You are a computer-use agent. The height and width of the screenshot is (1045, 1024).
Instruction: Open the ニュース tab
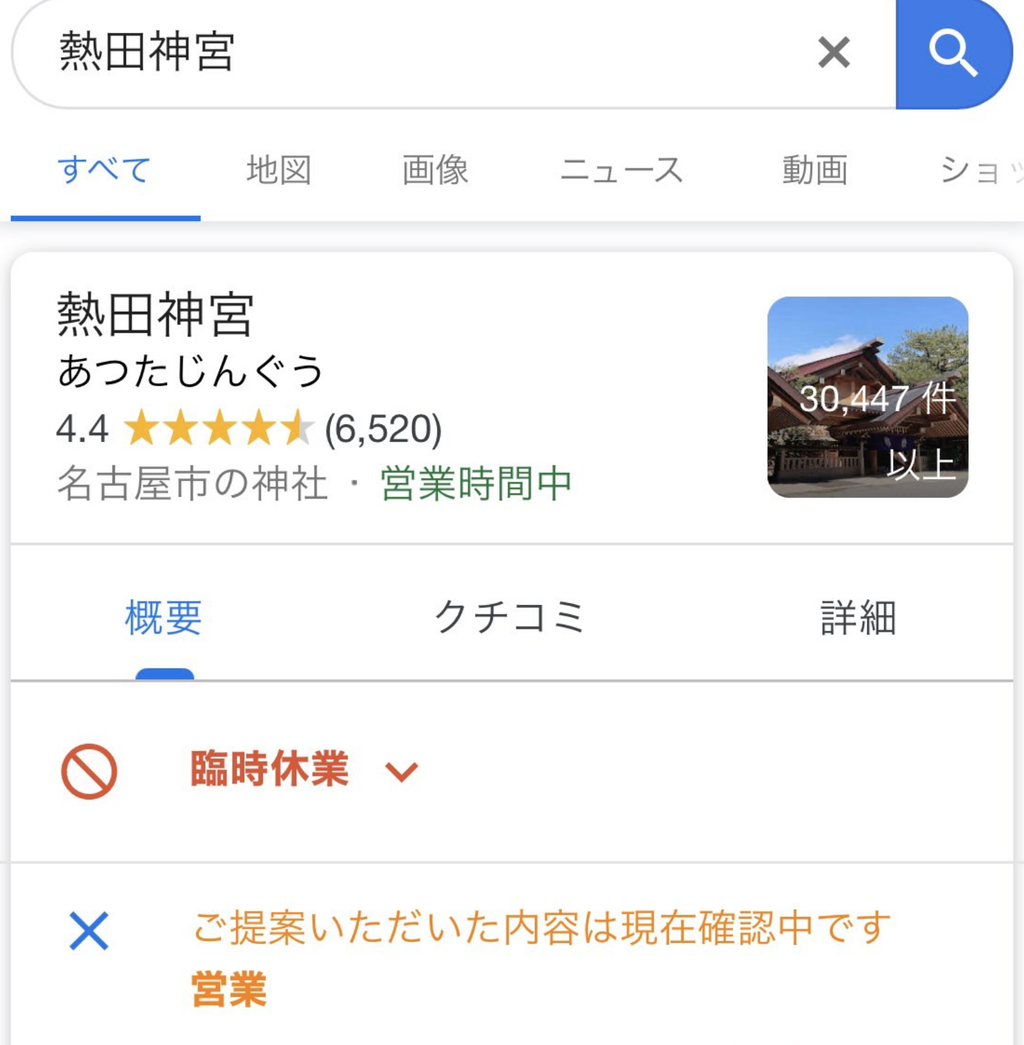pos(621,170)
